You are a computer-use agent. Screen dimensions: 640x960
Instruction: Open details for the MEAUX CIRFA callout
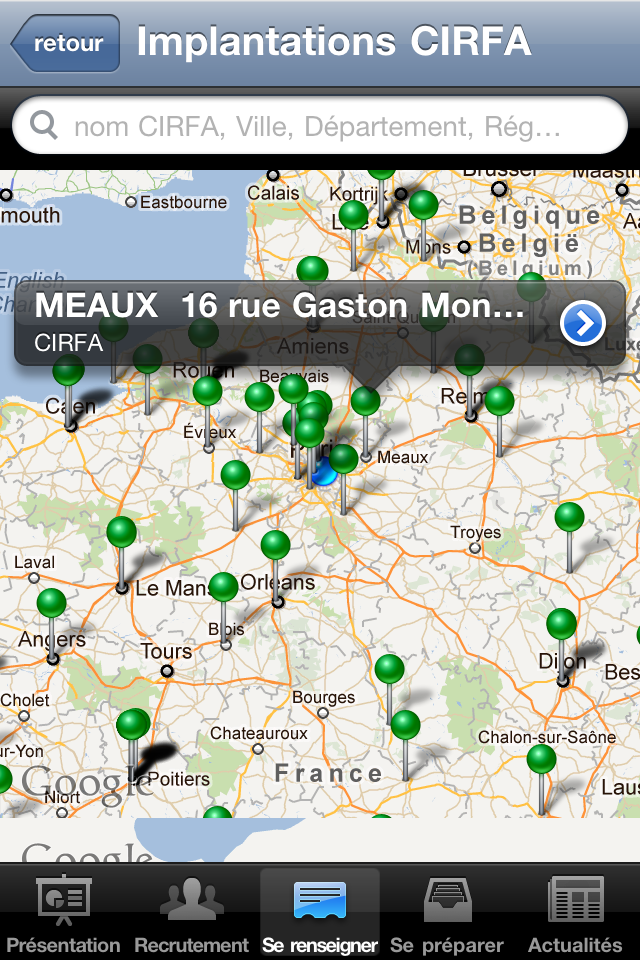583,324
